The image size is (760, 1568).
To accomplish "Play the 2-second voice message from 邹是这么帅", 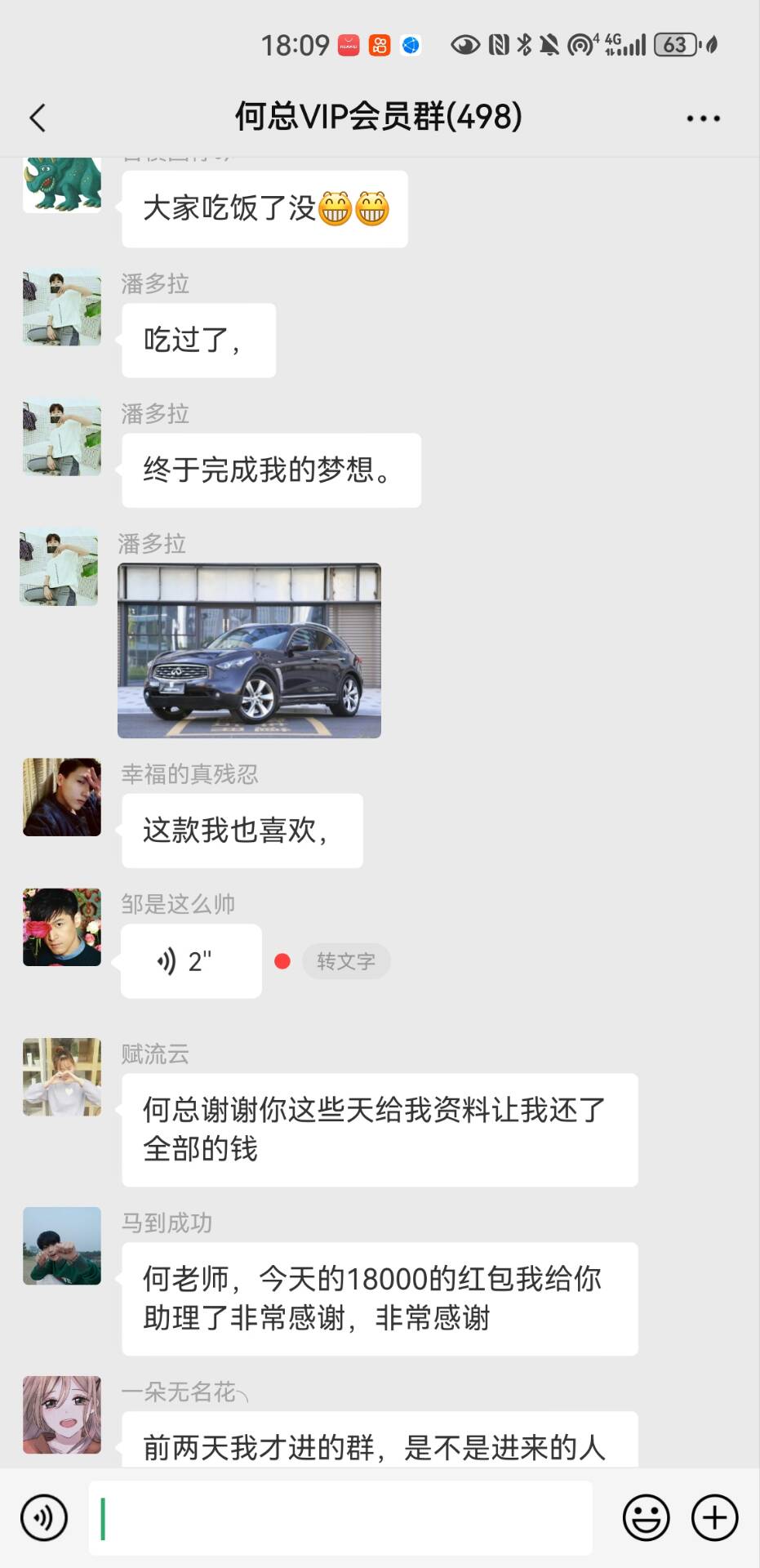I will 191,961.
